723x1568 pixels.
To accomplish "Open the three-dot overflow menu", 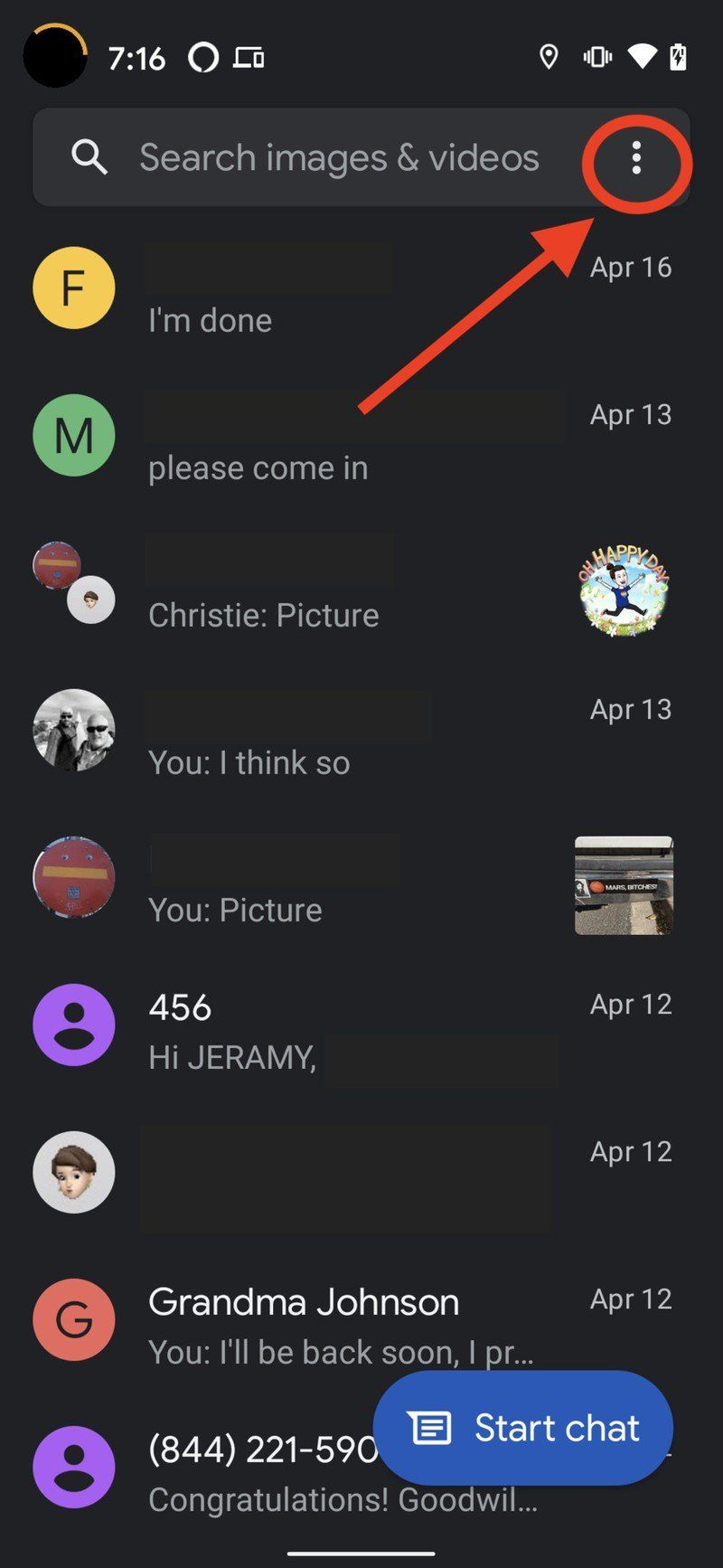I will tap(636, 158).
